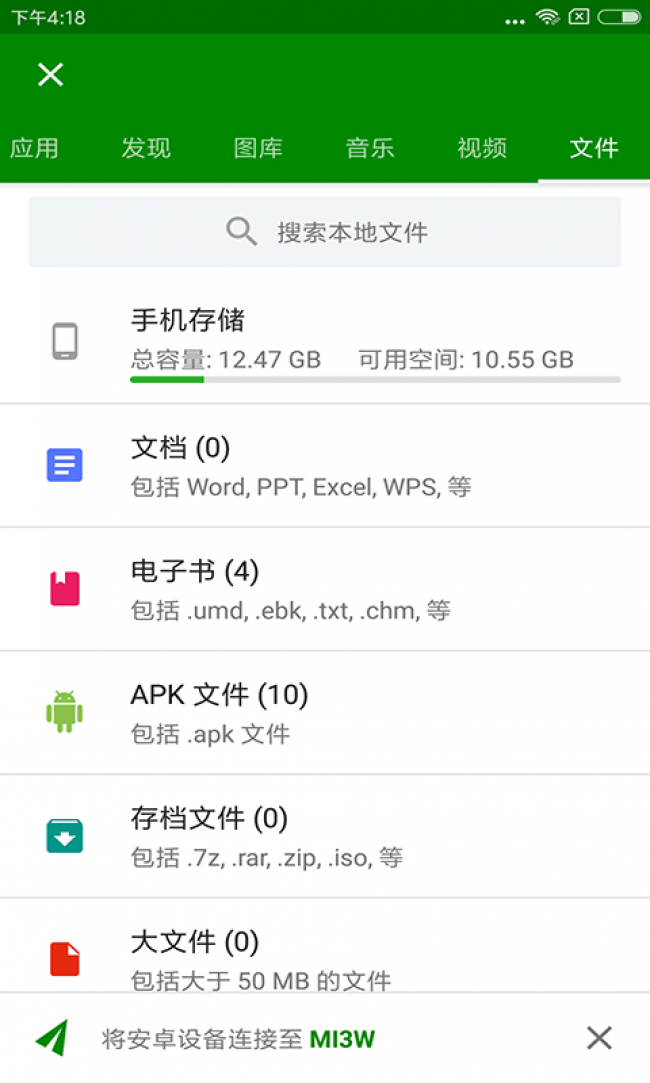The width and height of the screenshot is (650, 1083).
Task: Open 手机存储
Action: coord(325,342)
